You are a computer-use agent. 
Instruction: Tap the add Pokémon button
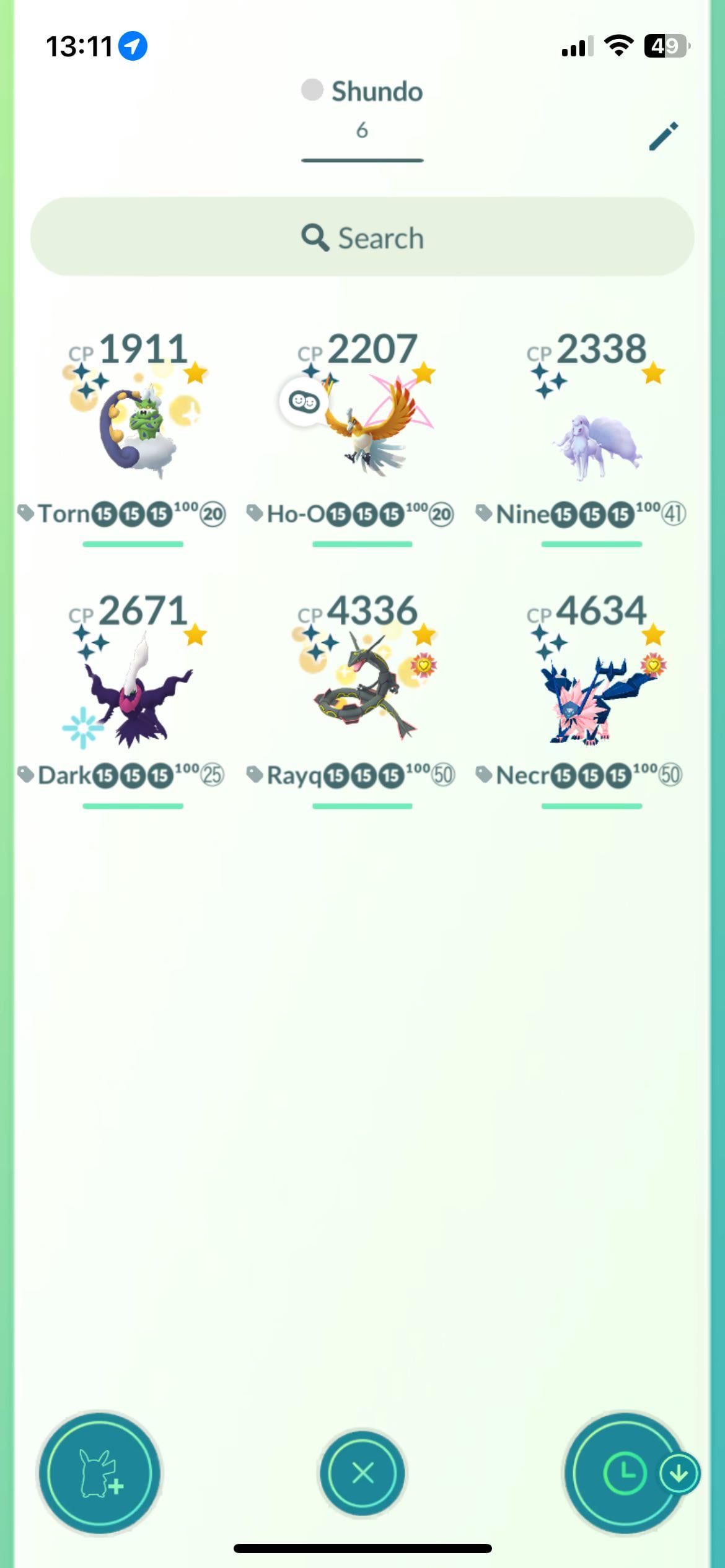click(99, 1474)
